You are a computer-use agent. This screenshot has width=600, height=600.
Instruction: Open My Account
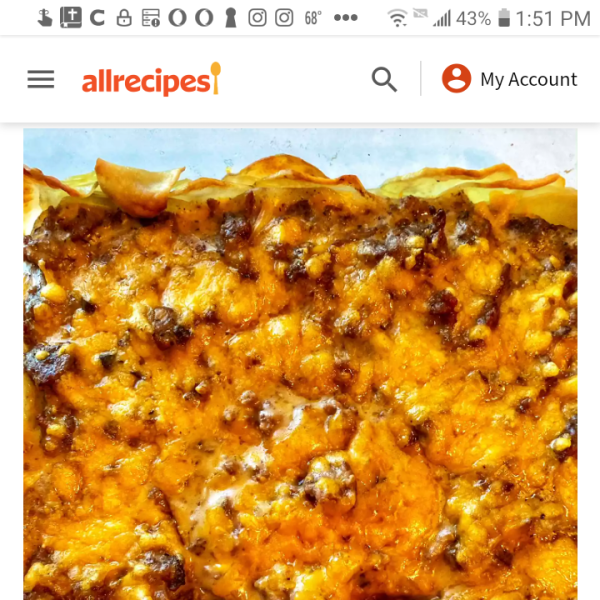(510, 79)
